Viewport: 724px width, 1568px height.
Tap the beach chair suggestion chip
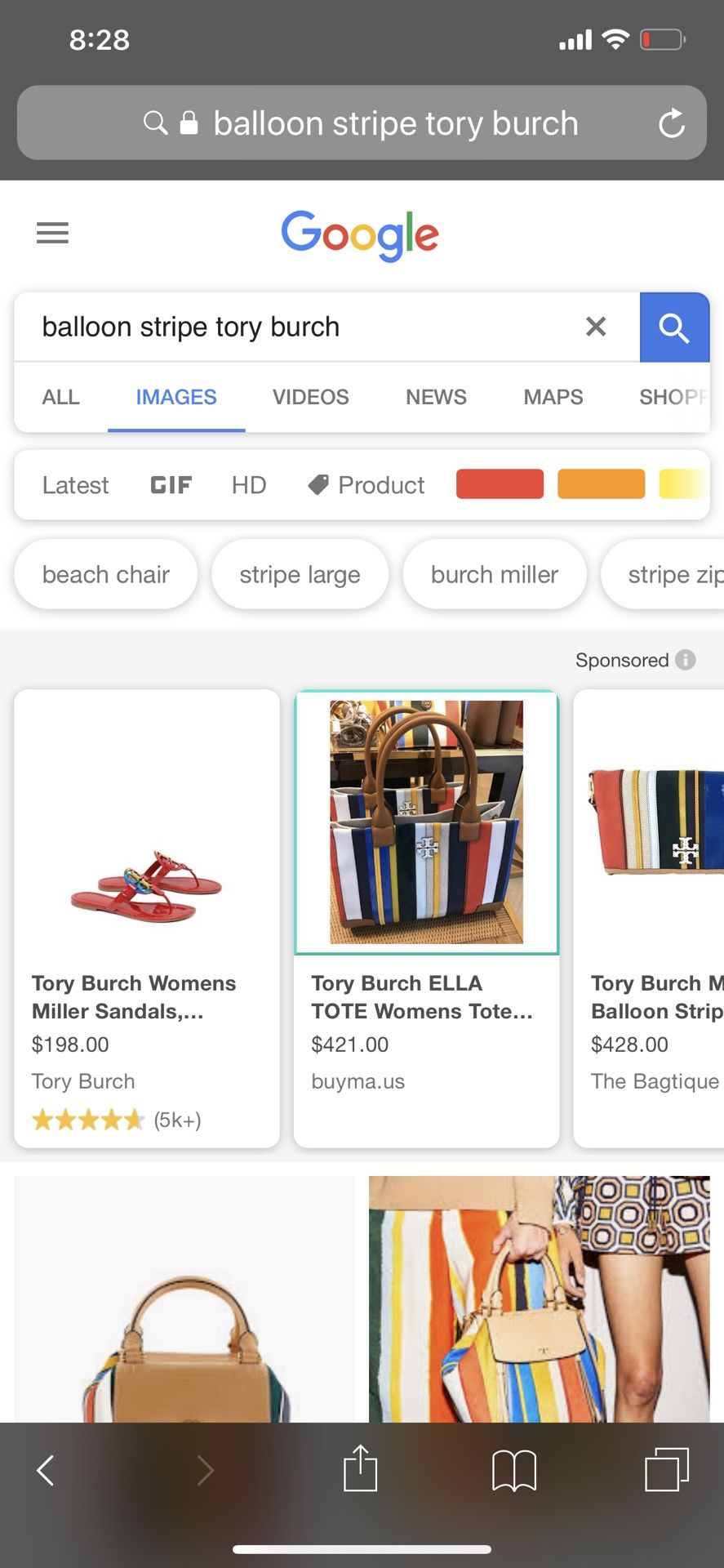click(x=106, y=574)
